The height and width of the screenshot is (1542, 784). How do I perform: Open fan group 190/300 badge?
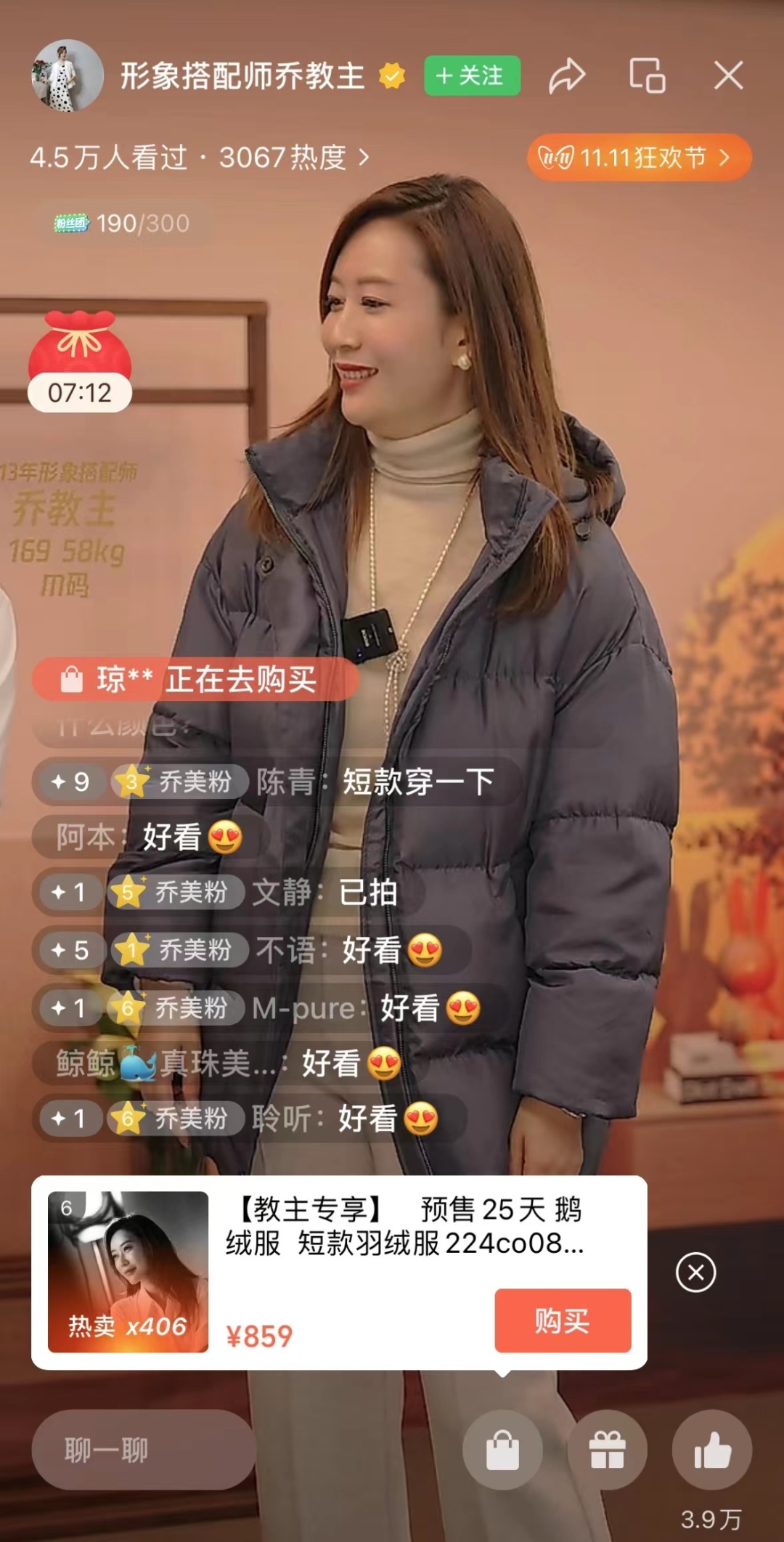pos(123,223)
